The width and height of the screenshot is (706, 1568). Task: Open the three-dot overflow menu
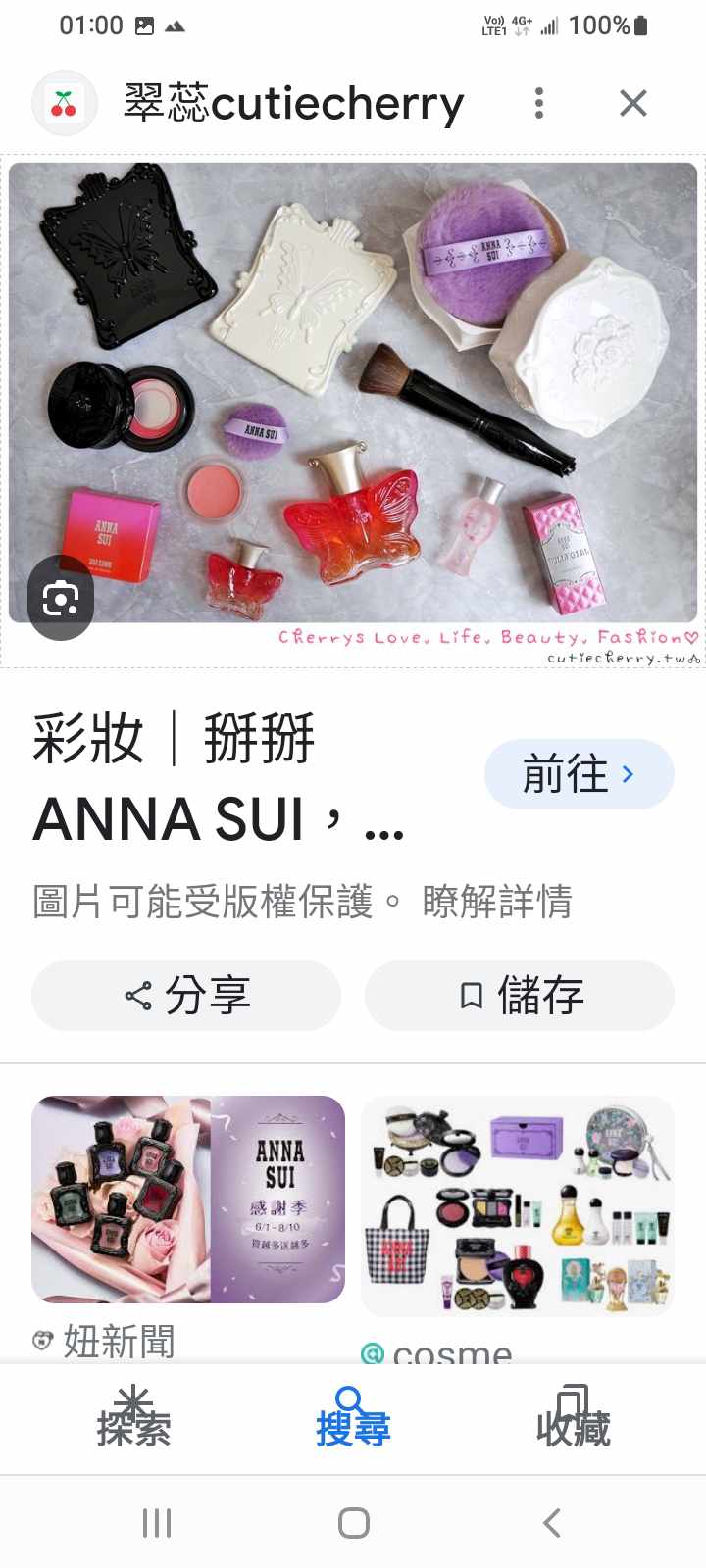pyautogui.click(x=538, y=103)
